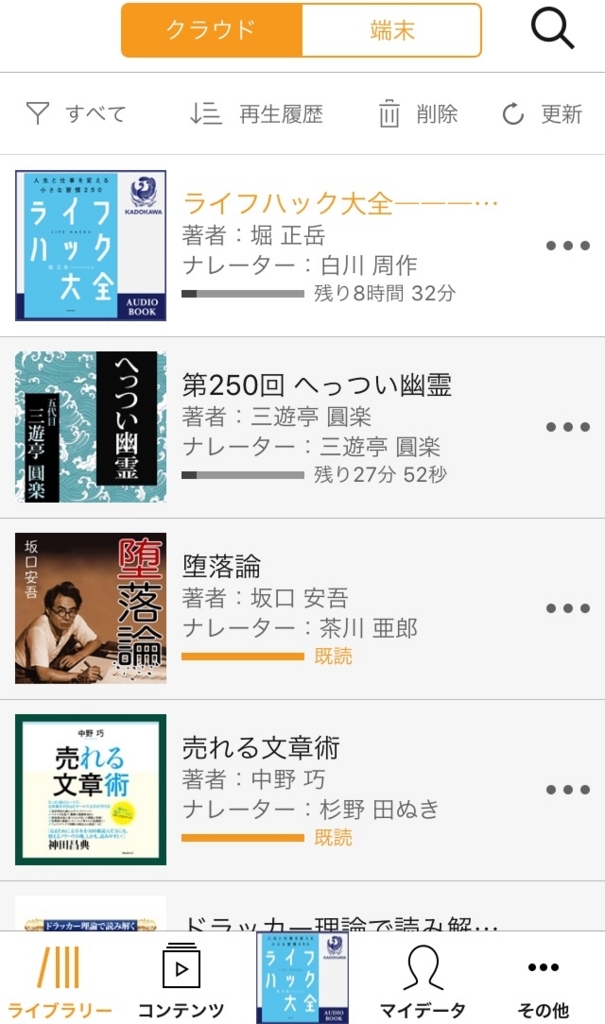The image size is (605, 1024).
Task: Open the three-dot menu for 堕落論
Action: pyautogui.click(x=568, y=608)
